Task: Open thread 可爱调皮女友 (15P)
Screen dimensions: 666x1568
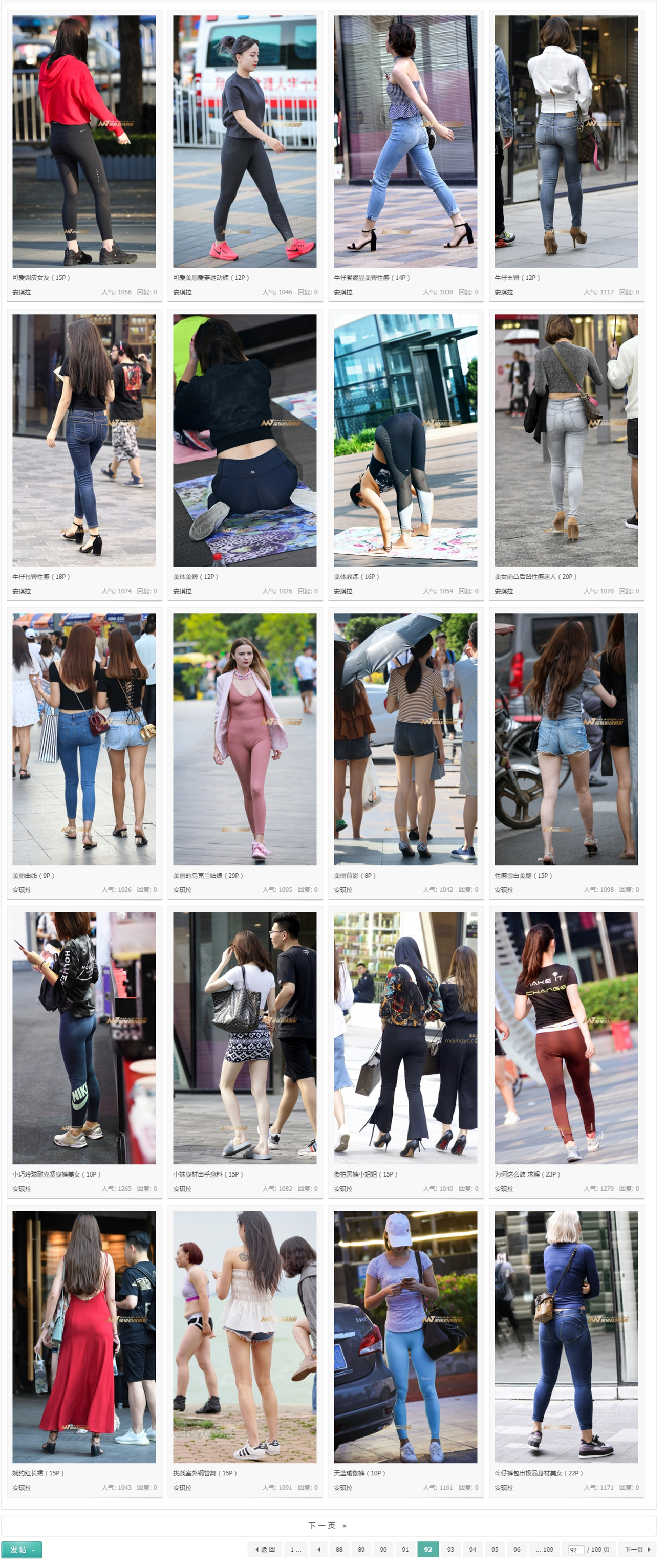Action: (41, 277)
